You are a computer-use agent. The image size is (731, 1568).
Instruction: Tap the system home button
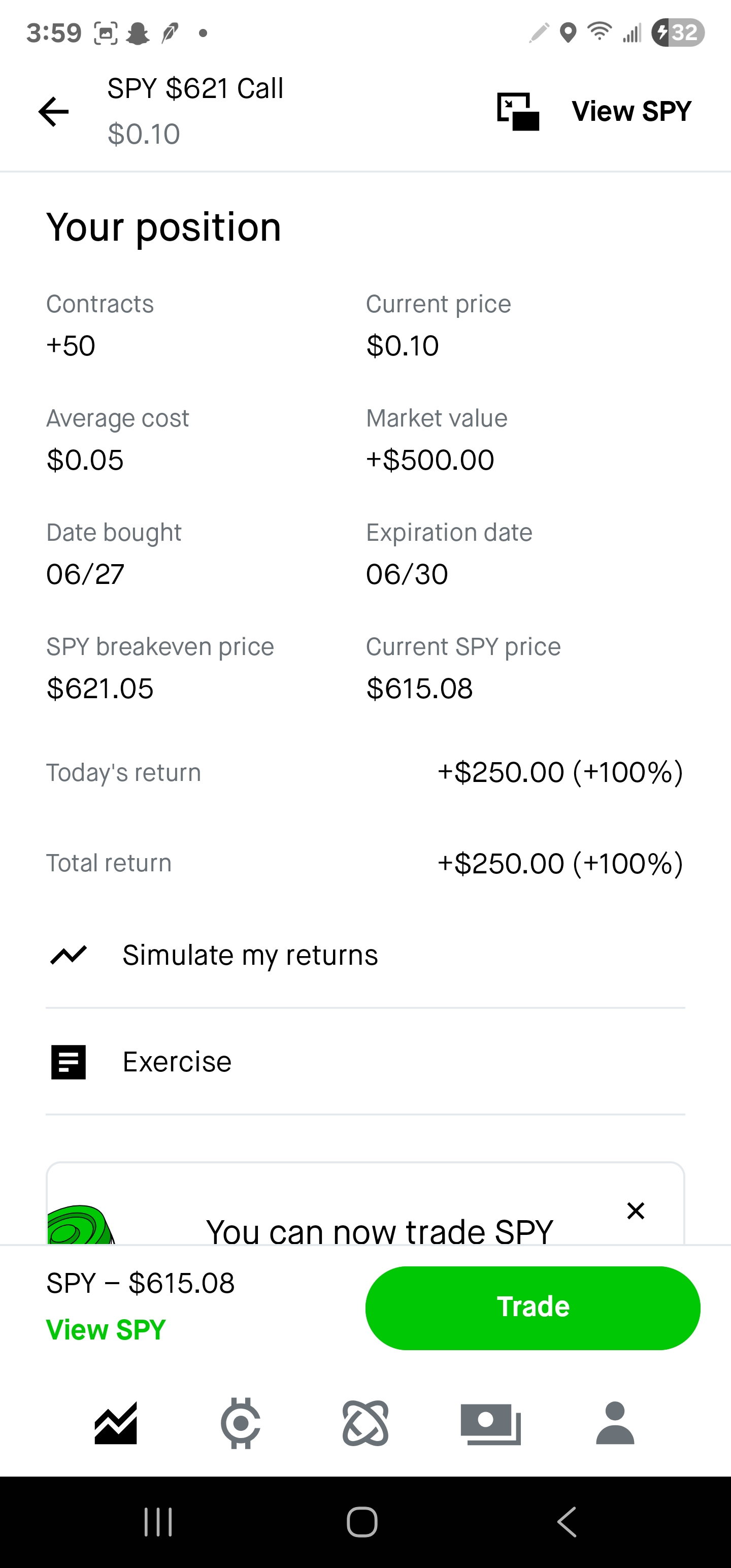[362, 1522]
